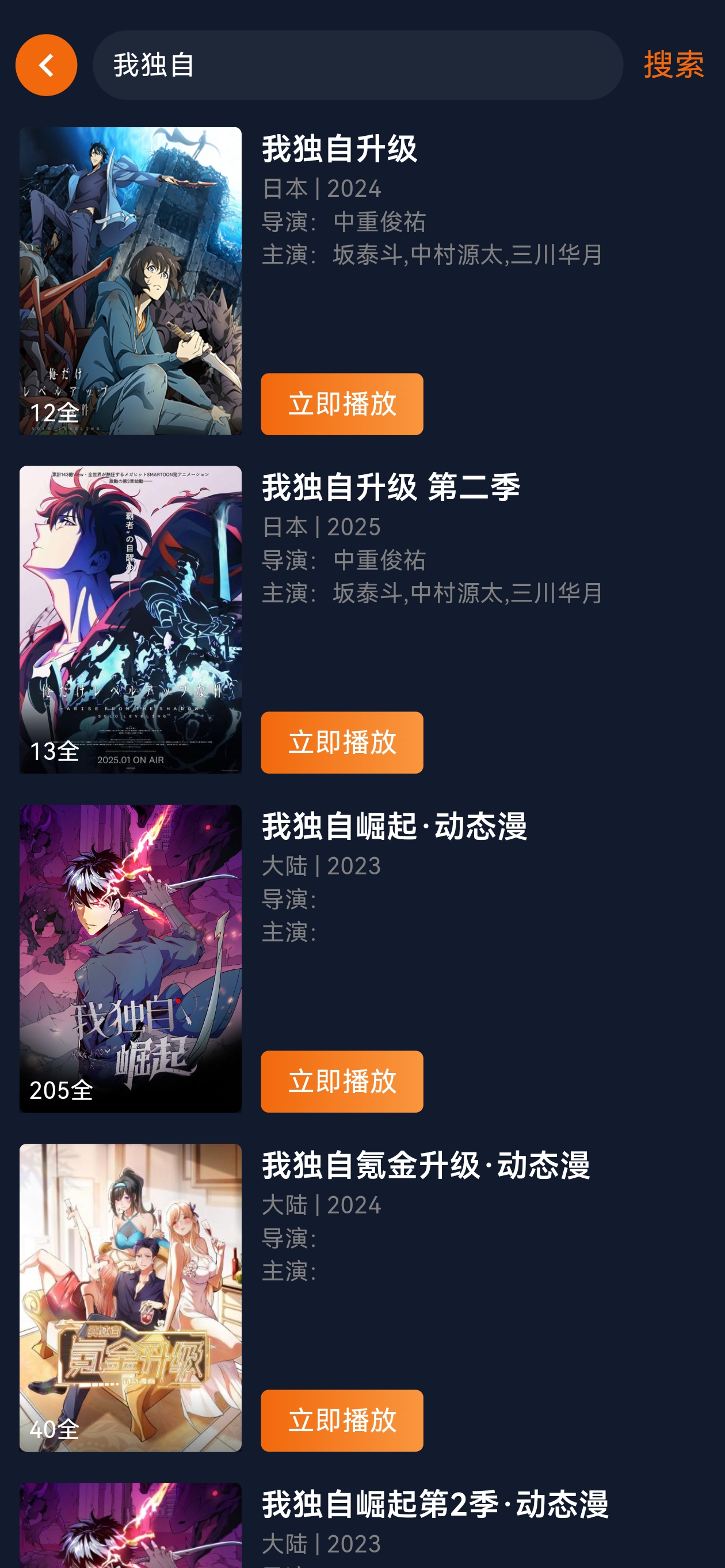Open the 我独自升级 第二季 poster
725x1568 pixels.
click(130, 619)
